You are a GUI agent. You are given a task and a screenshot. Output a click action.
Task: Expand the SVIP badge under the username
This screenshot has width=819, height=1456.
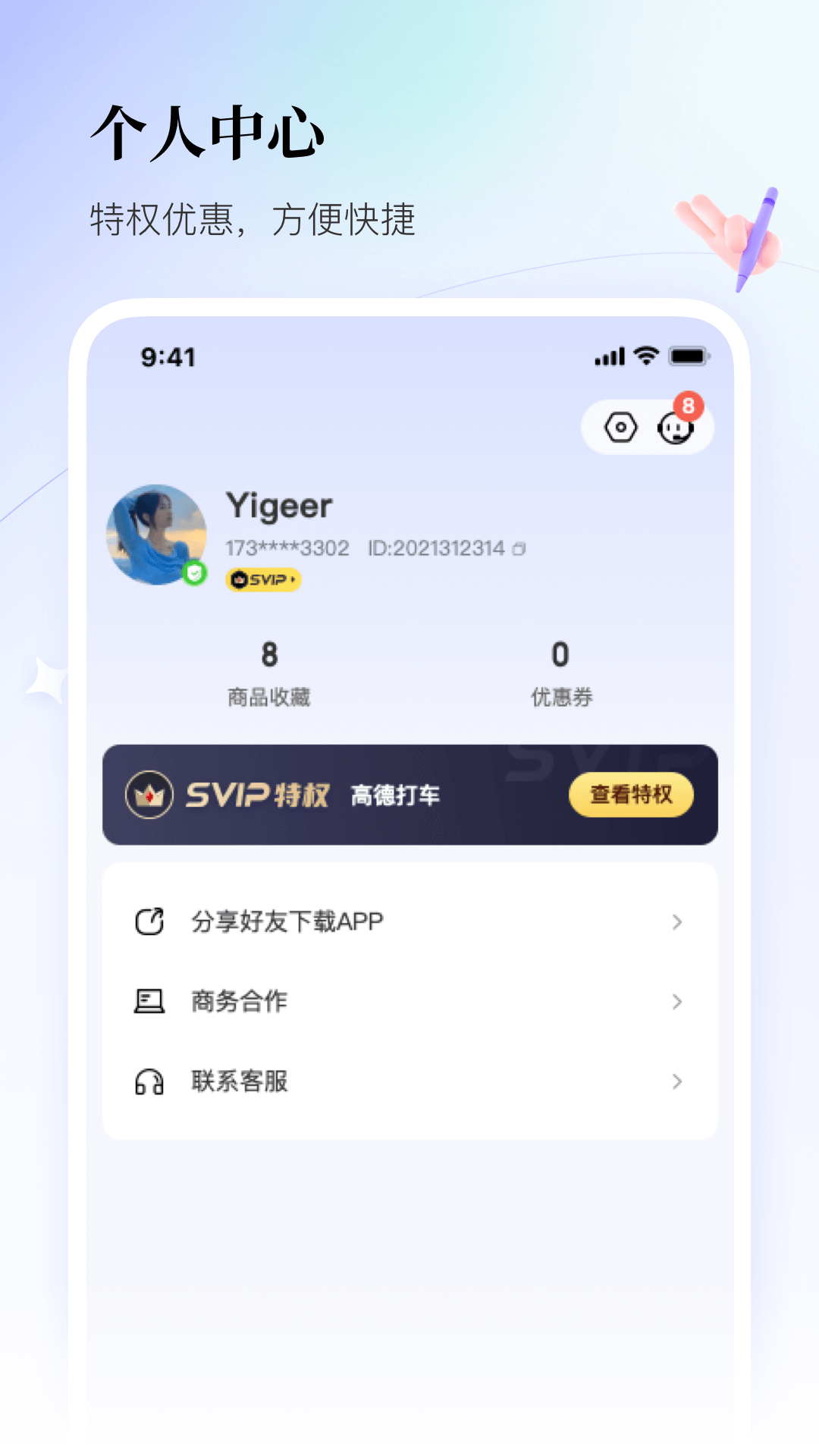tap(263, 579)
